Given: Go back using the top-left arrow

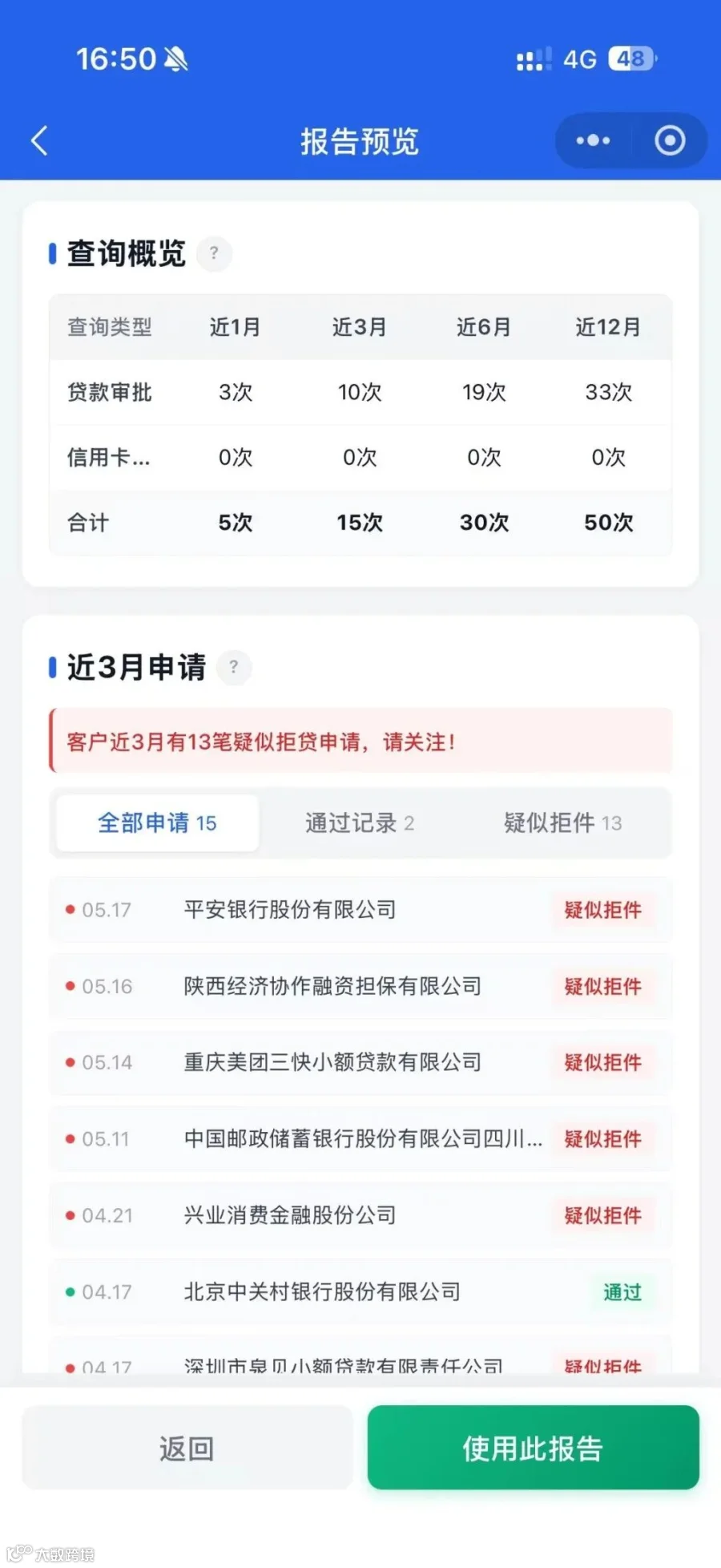Looking at the screenshot, I should click(x=39, y=141).
